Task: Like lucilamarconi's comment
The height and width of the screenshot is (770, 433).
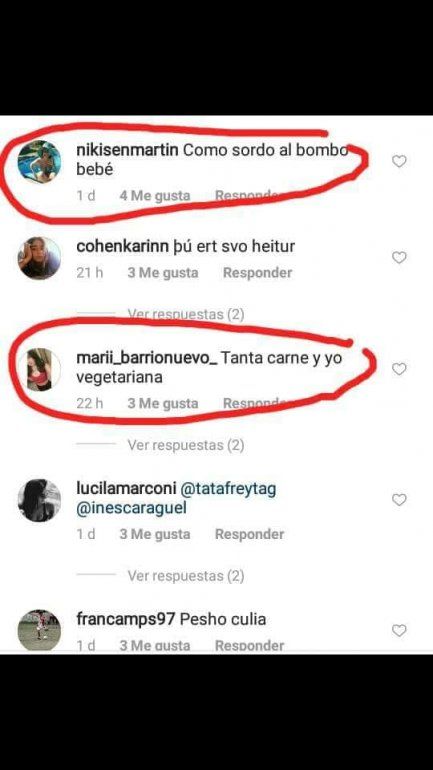Action: (399, 500)
